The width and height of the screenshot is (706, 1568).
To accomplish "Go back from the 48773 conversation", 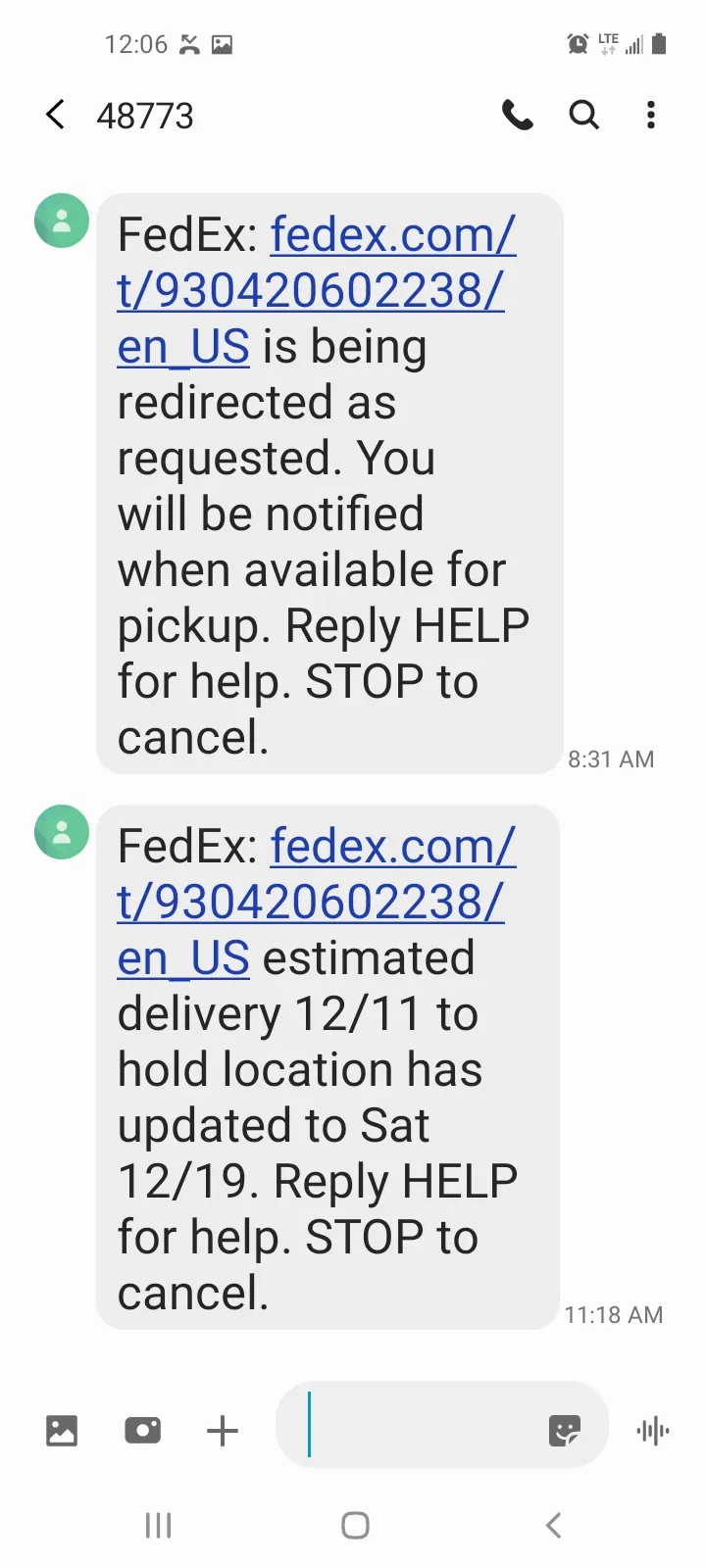I will pyautogui.click(x=56, y=115).
